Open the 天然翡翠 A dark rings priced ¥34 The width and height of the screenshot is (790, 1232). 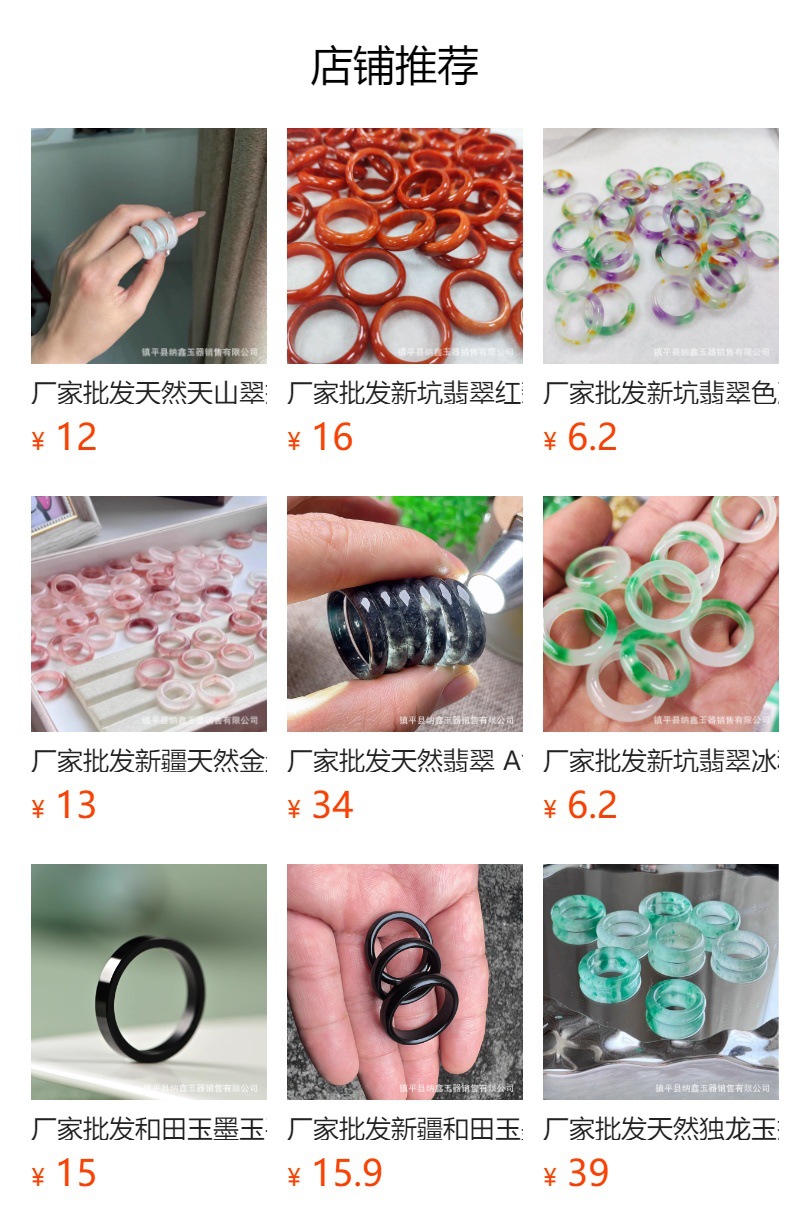[x=404, y=614]
